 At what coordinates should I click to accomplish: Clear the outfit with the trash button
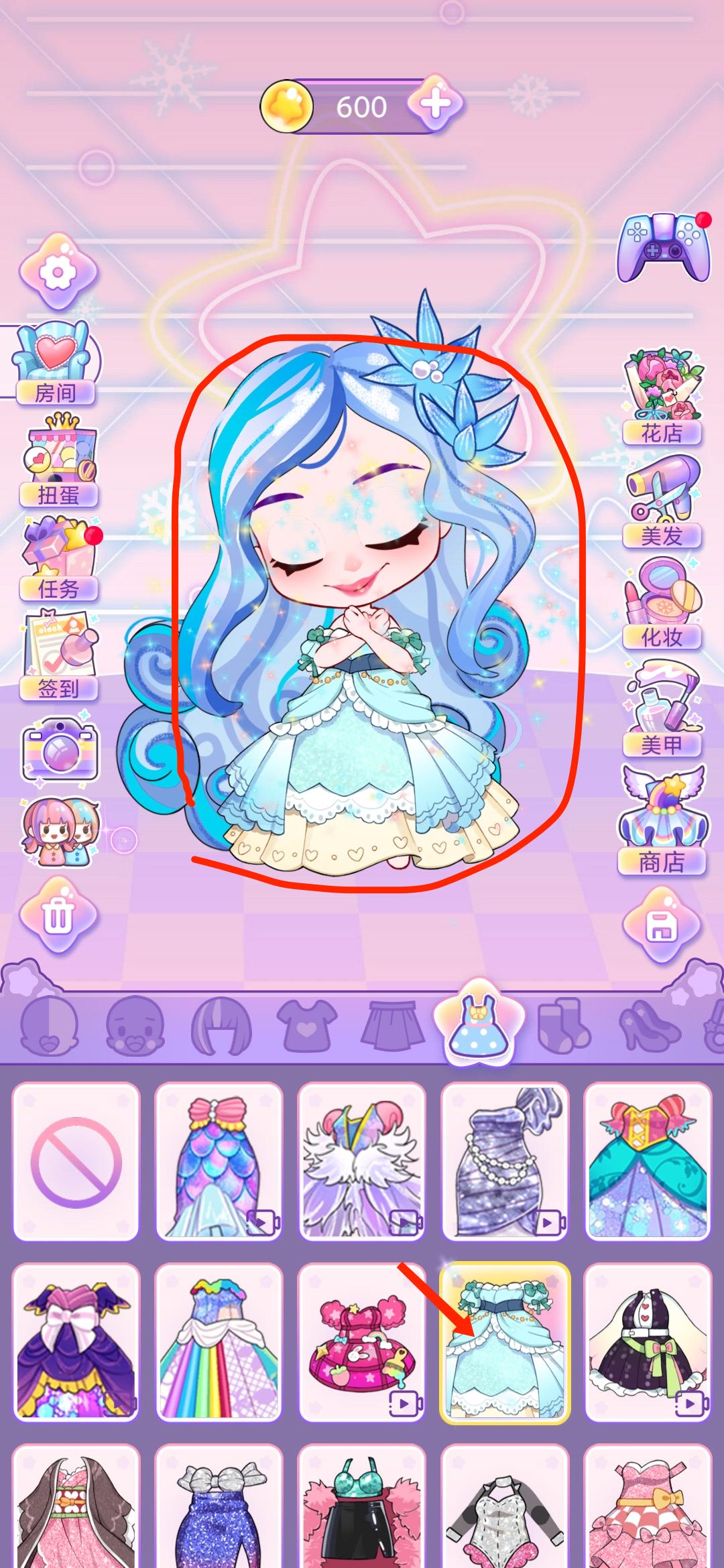[x=58, y=915]
